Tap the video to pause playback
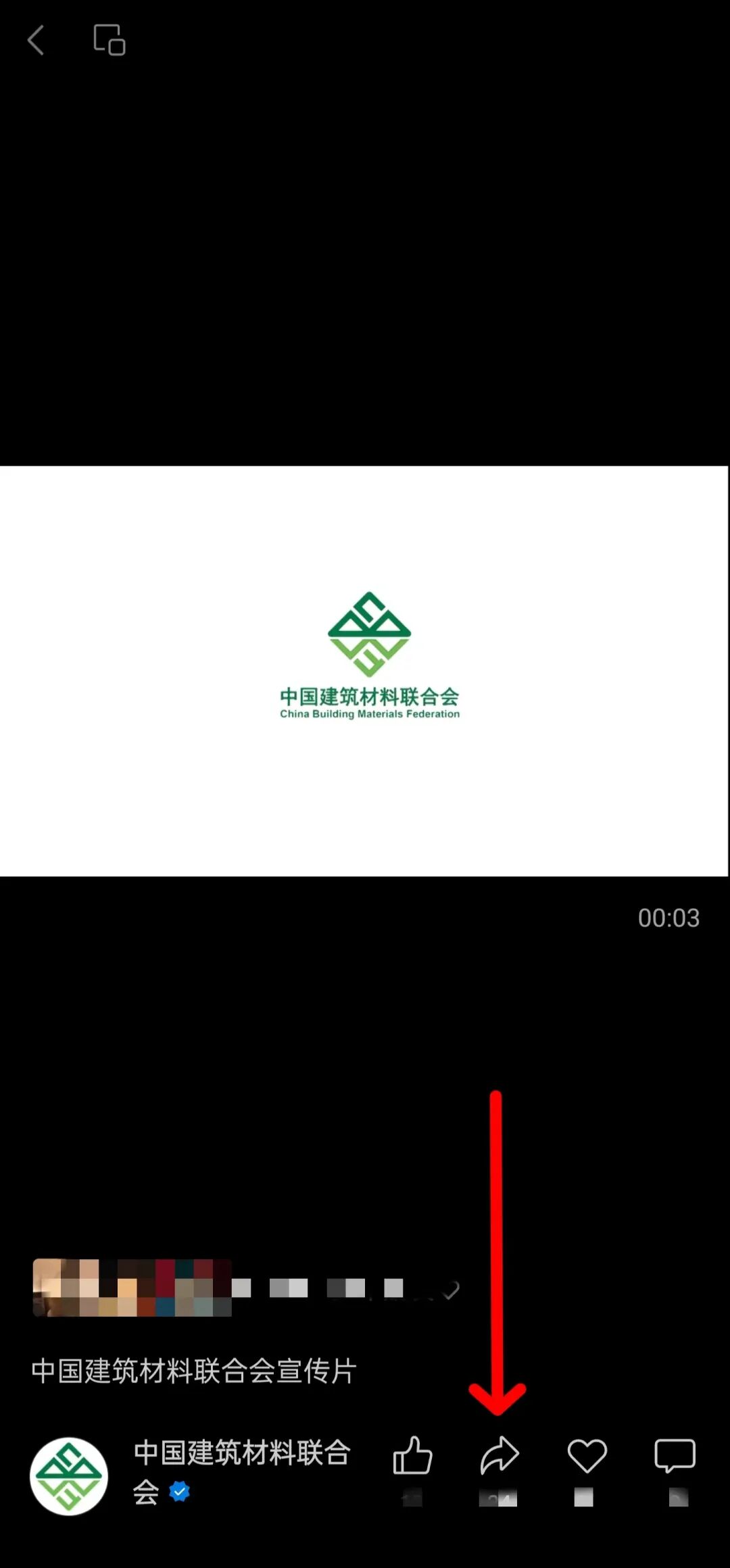The height and width of the screenshot is (1568, 730). tap(365, 671)
